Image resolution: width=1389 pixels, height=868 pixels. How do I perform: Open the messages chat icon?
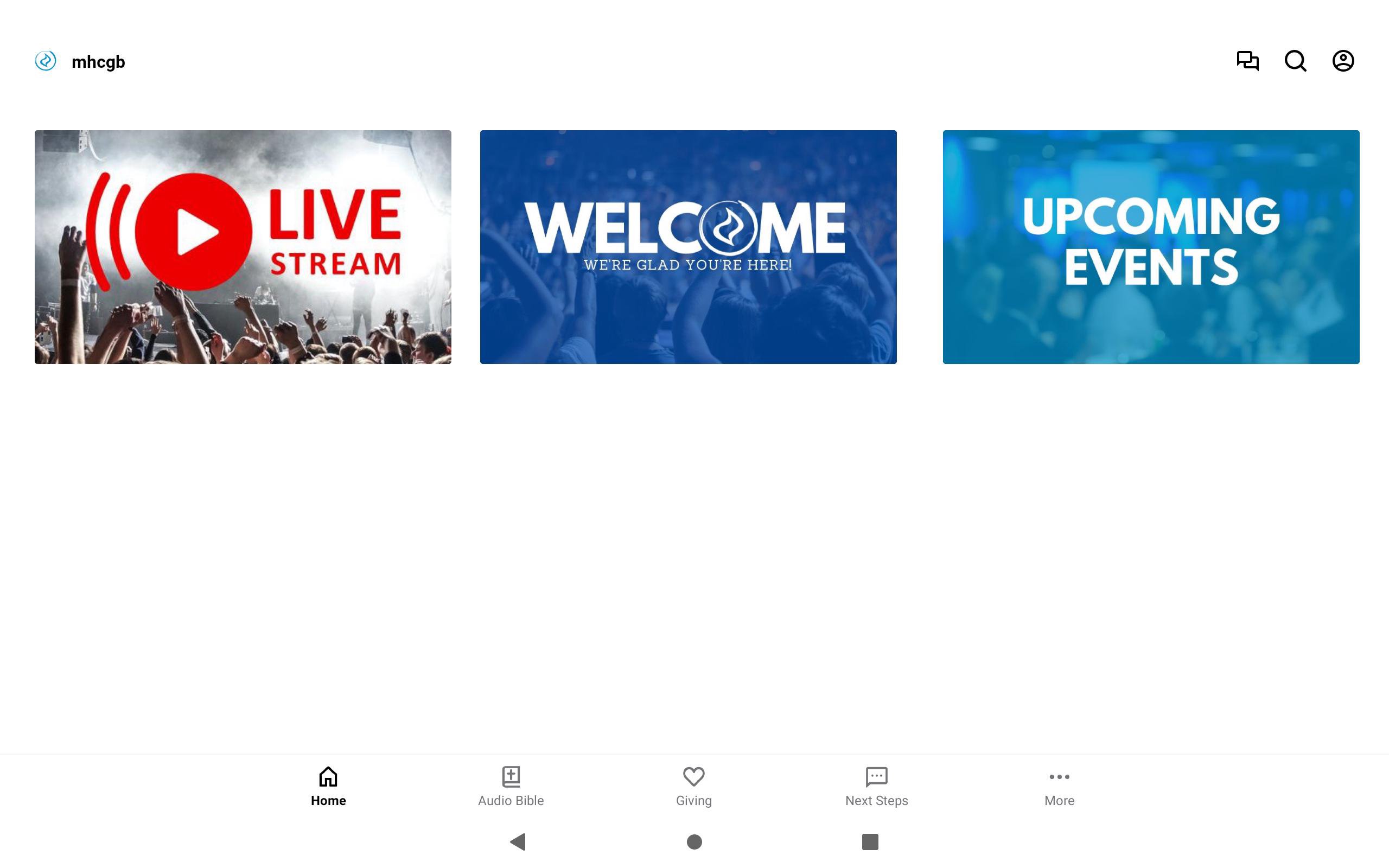(1247, 61)
